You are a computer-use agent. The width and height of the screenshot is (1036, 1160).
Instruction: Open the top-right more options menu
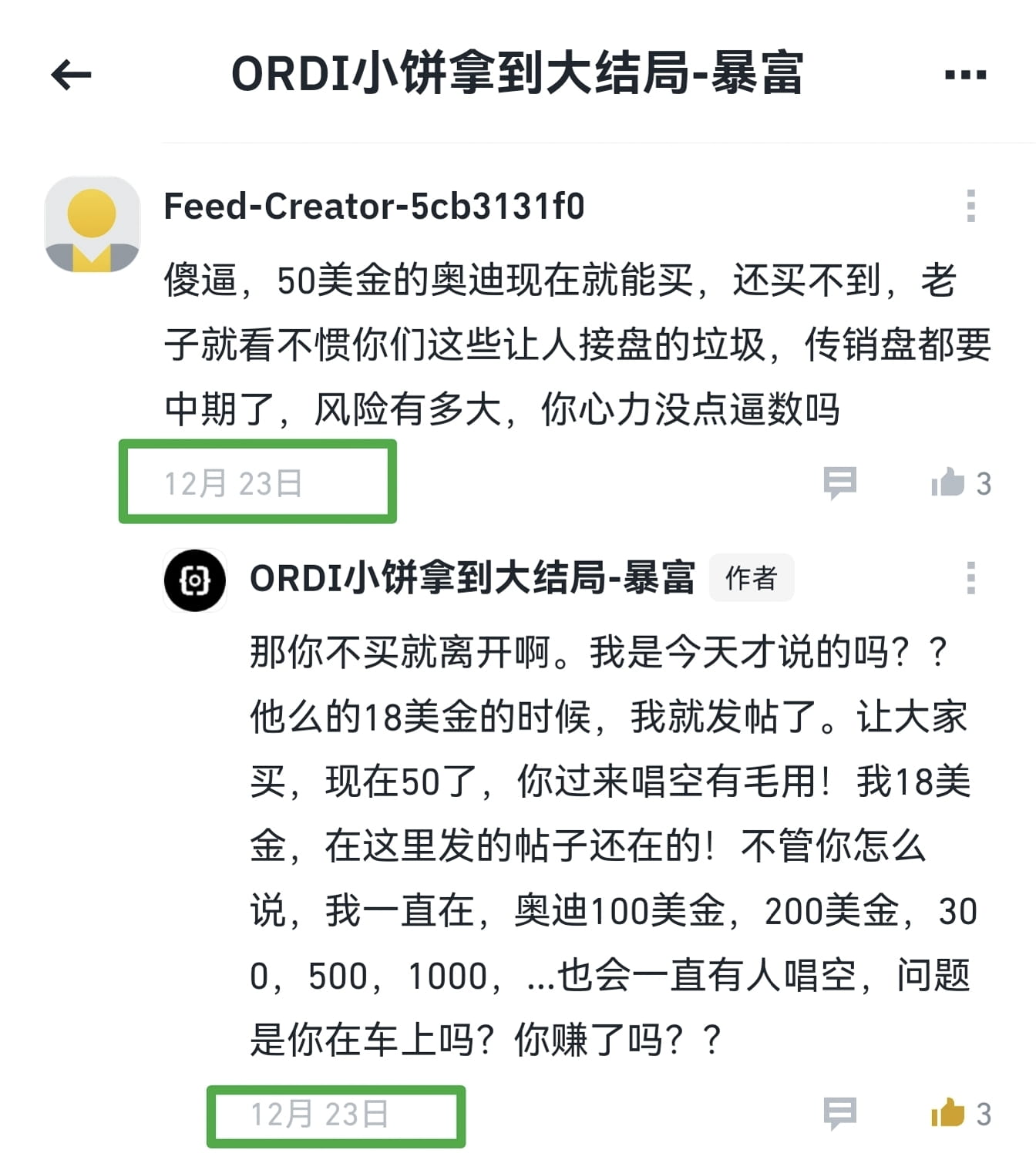964,73
